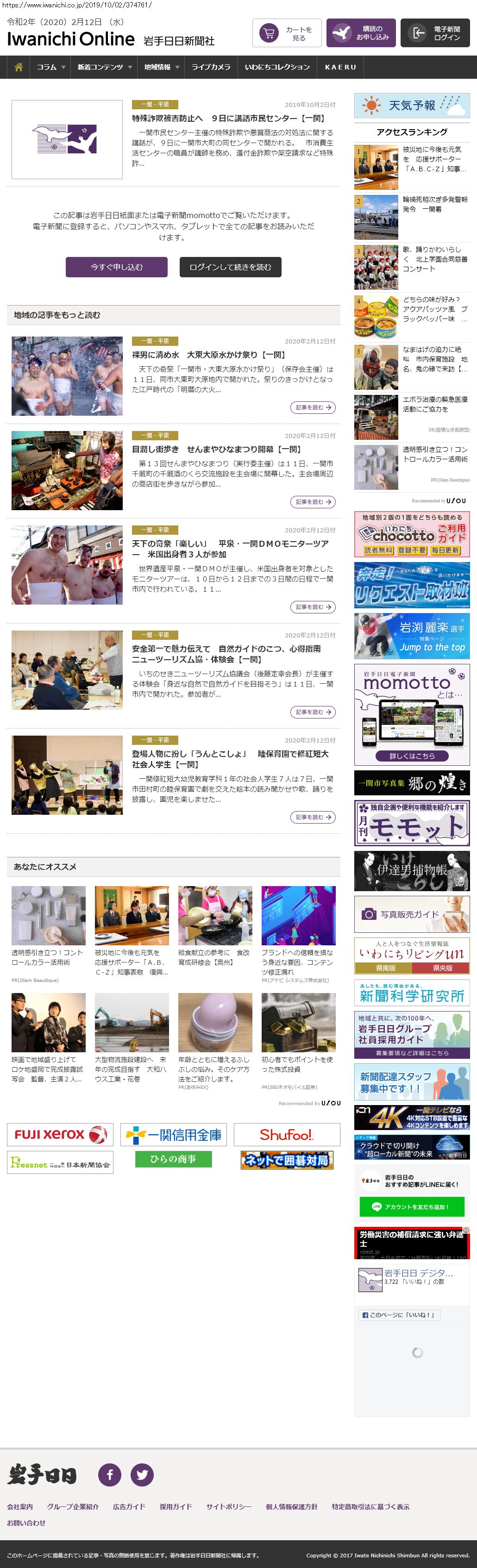Expand the 新着コンテンツ menu
The image size is (477, 1568).
point(104,67)
